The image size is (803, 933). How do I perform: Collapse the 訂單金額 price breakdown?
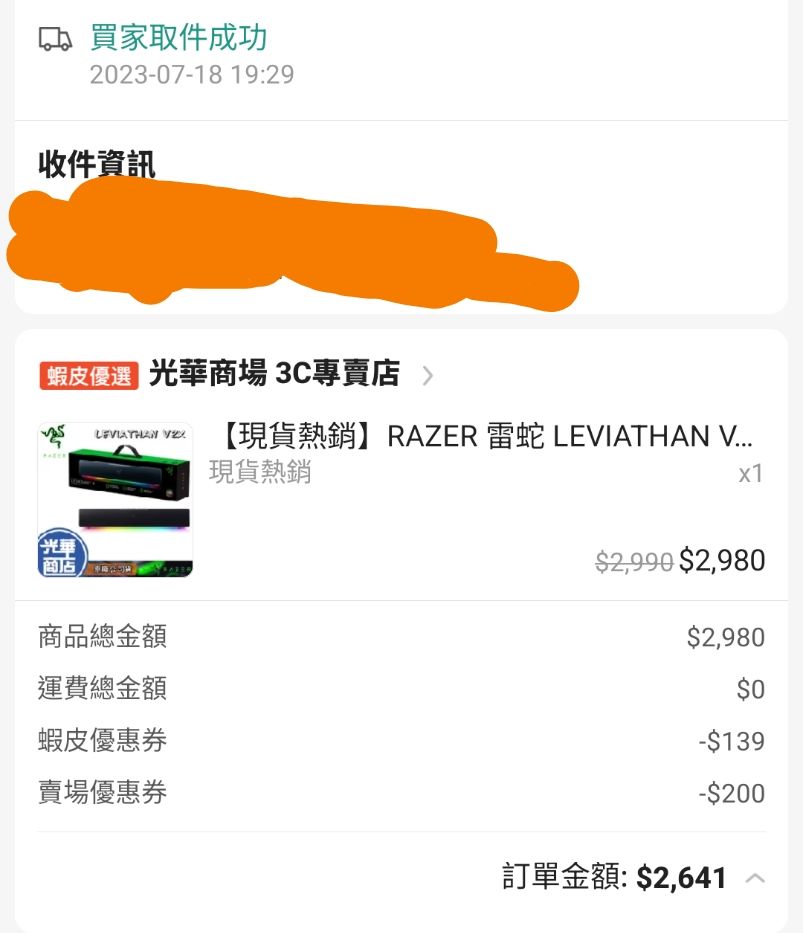[x=756, y=879]
